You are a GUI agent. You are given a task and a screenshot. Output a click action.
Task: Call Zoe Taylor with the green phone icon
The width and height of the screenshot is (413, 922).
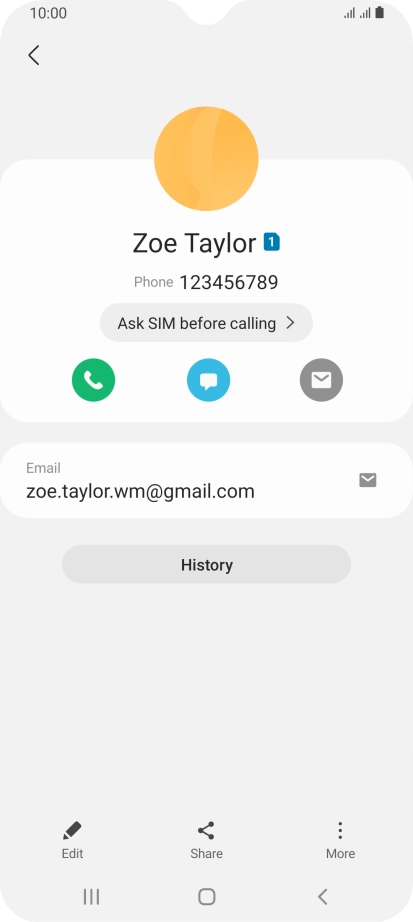click(94, 380)
